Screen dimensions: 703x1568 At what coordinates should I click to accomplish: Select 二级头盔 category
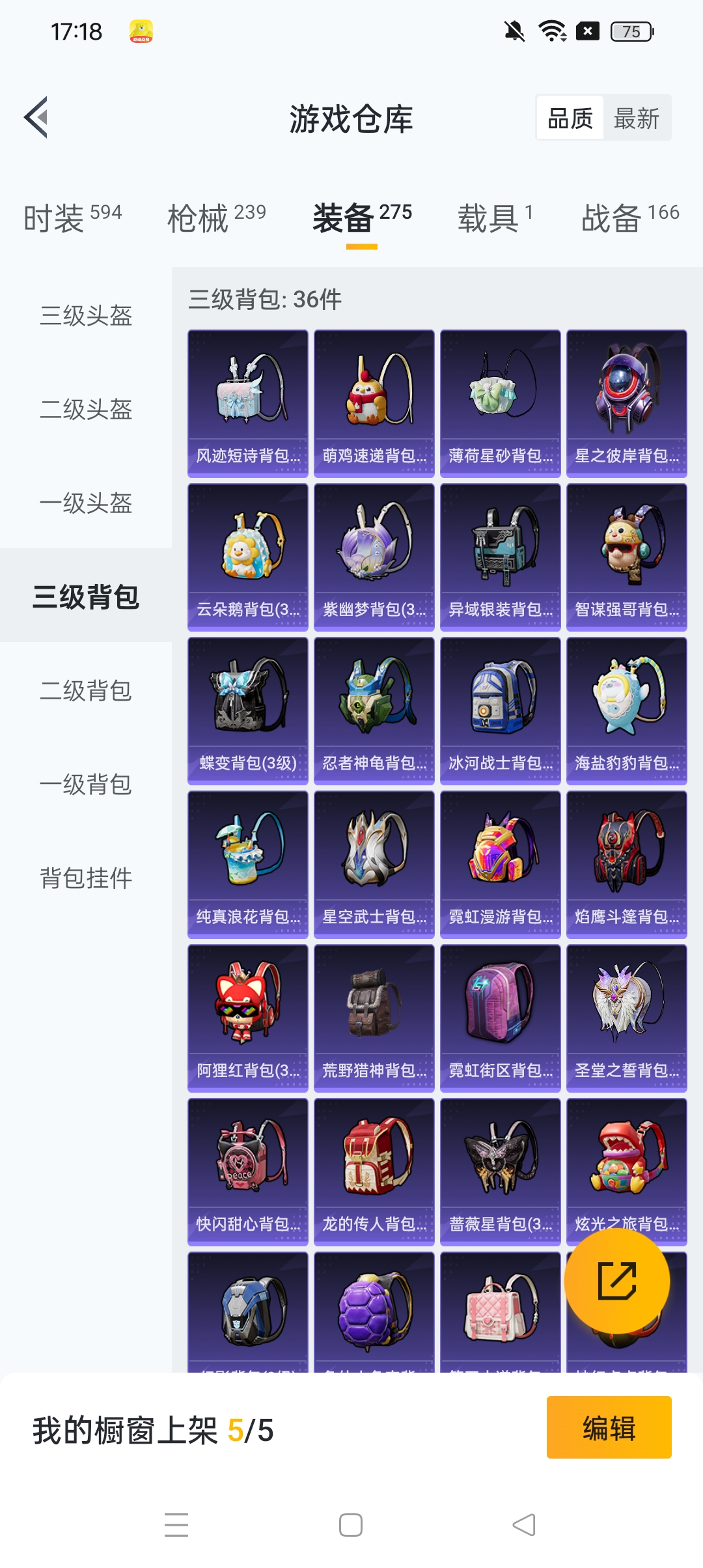(x=86, y=410)
